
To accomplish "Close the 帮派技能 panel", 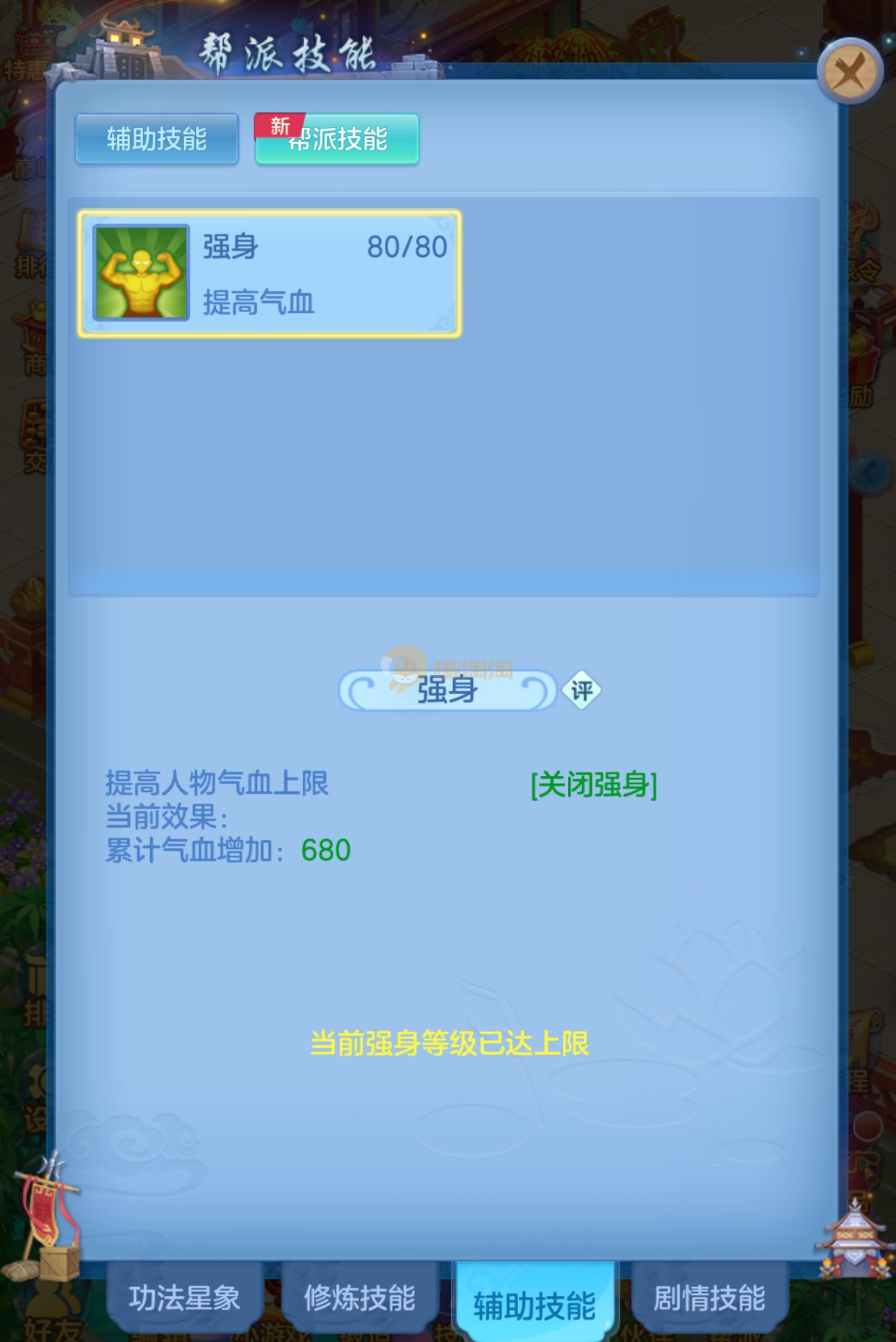I will 849,72.
